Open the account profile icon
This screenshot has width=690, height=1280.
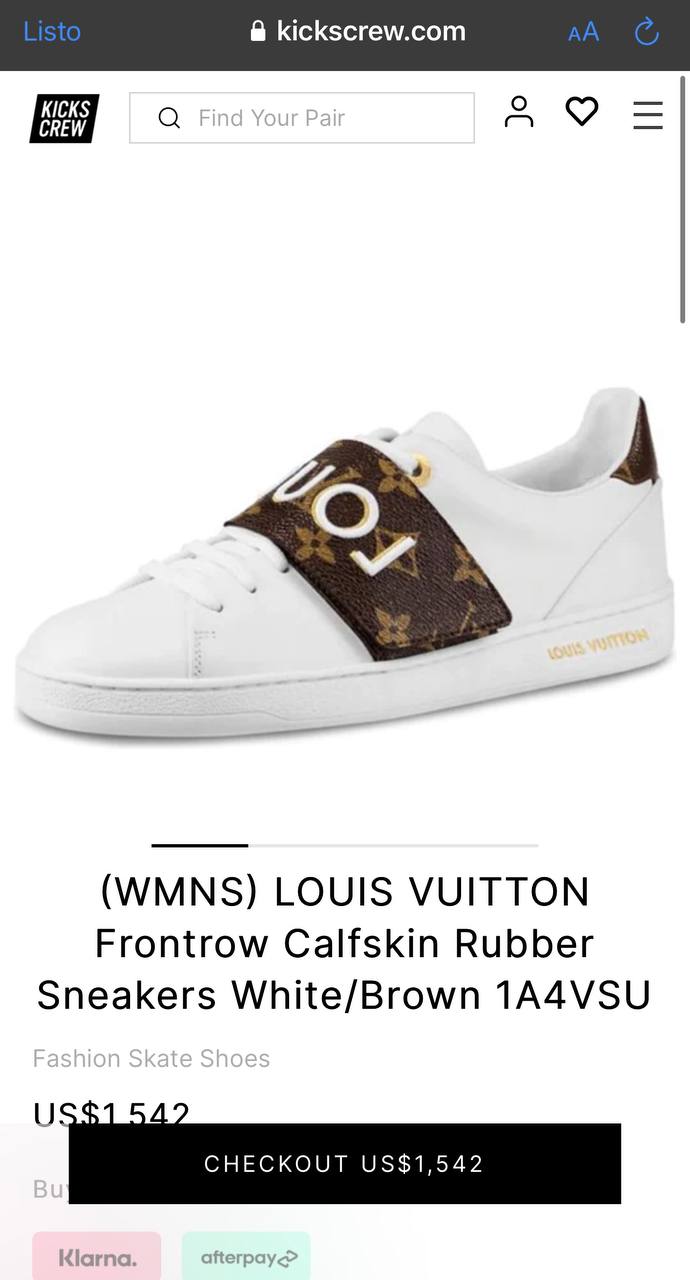coord(518,112)
